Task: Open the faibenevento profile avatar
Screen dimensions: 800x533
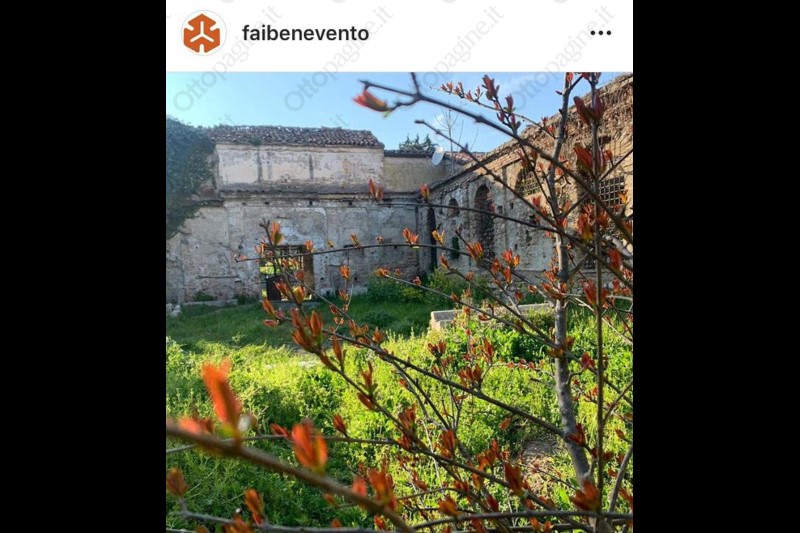Action: [x=202, y=33]
